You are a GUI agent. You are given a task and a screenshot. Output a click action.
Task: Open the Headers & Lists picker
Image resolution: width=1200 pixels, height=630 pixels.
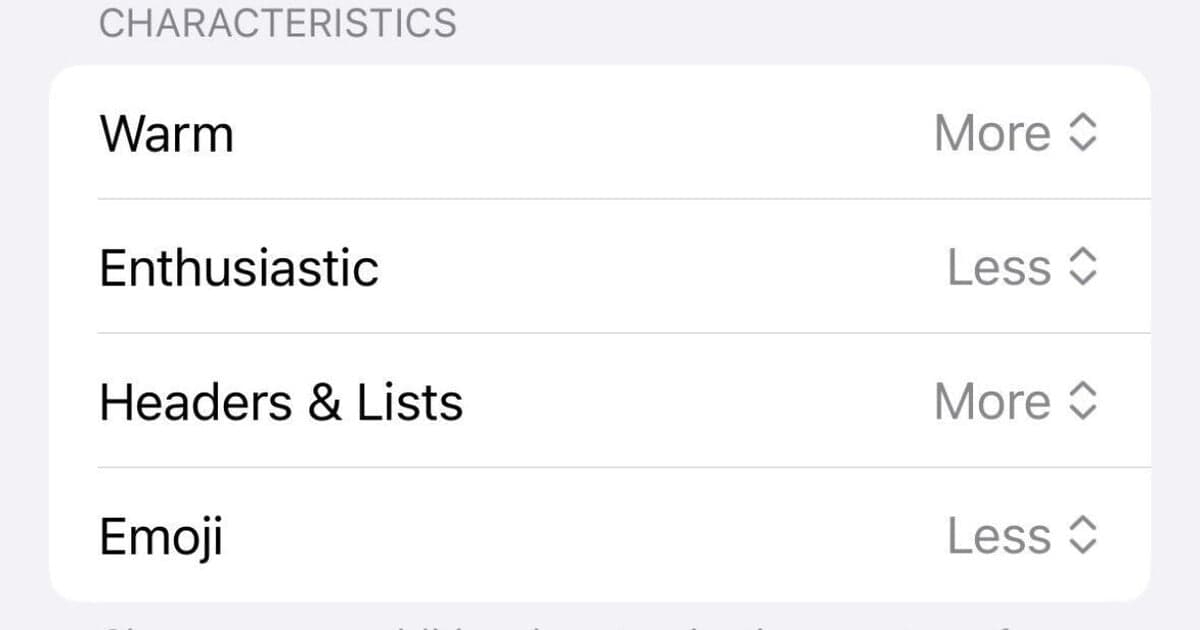1015,401
